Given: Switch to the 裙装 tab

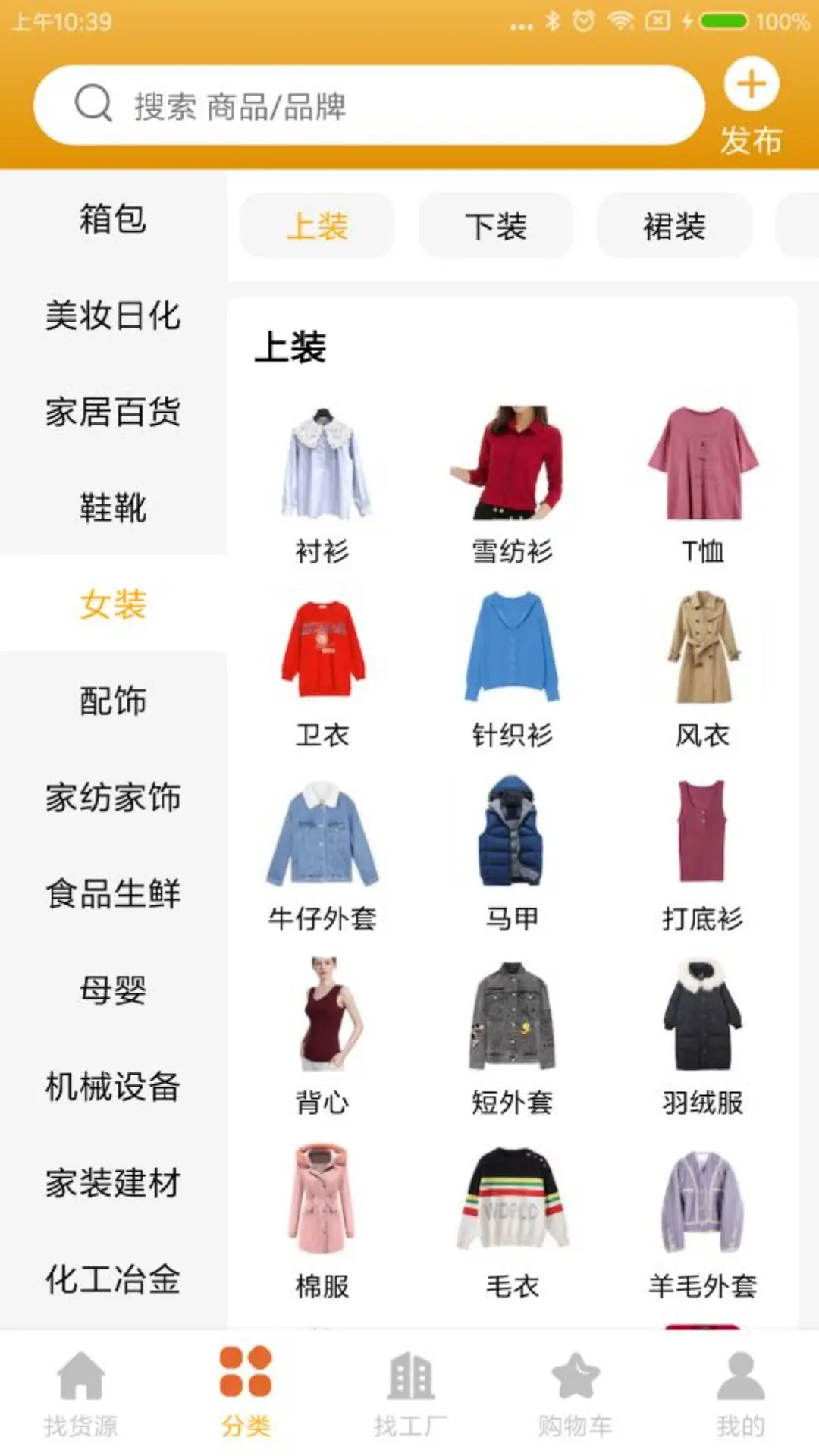Looking at the screenshot, I should click(673, 224).
